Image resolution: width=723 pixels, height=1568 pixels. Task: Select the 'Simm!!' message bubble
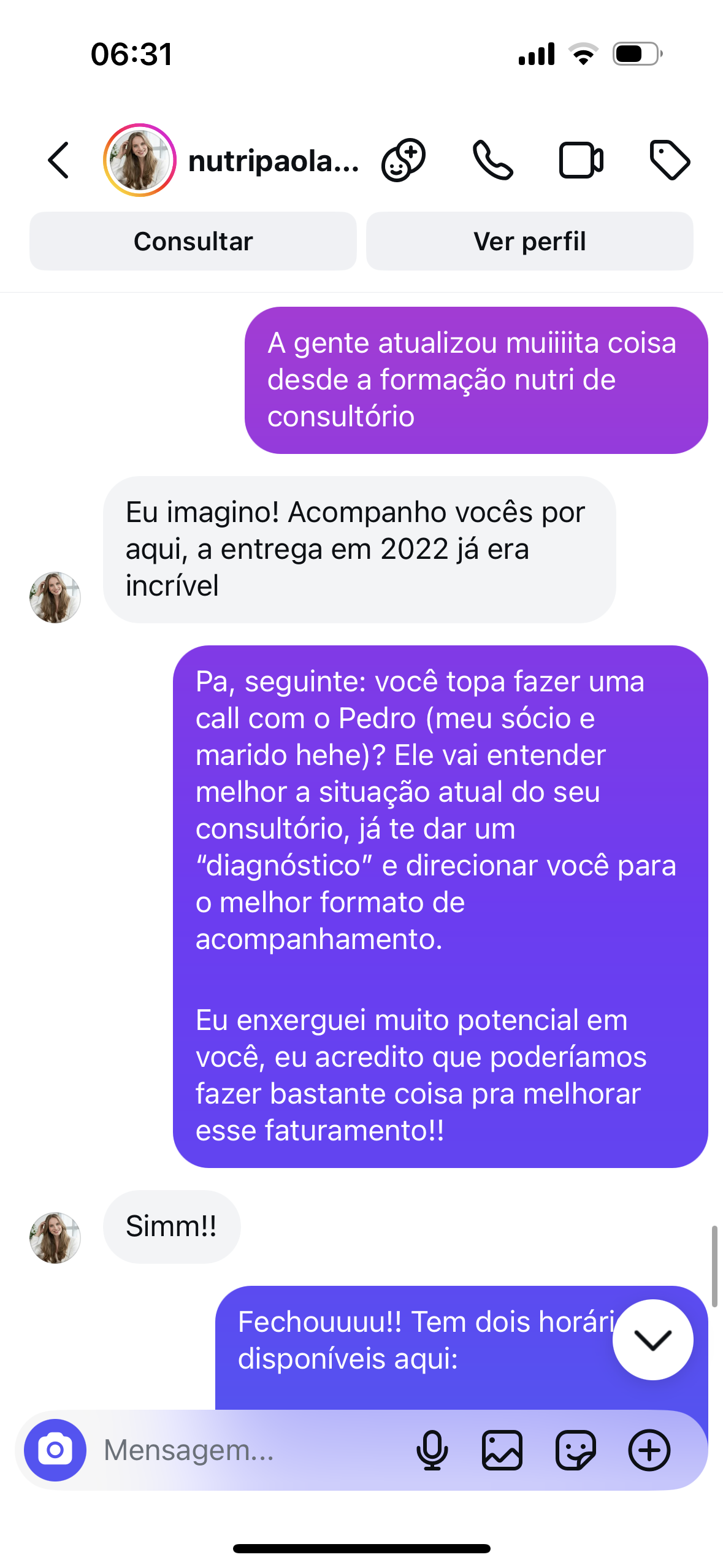point(170,1226)
